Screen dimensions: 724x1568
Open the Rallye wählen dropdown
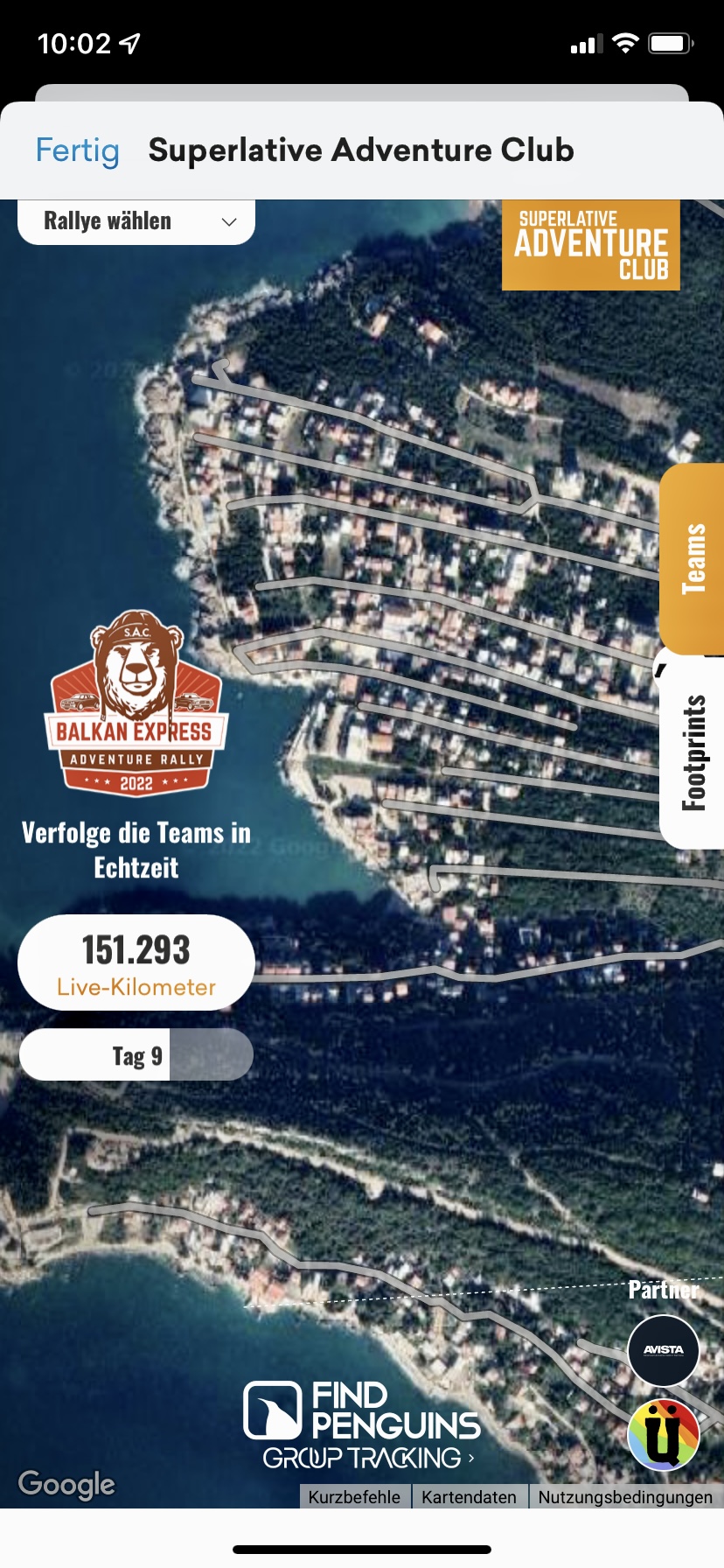[x=136, y=221]
